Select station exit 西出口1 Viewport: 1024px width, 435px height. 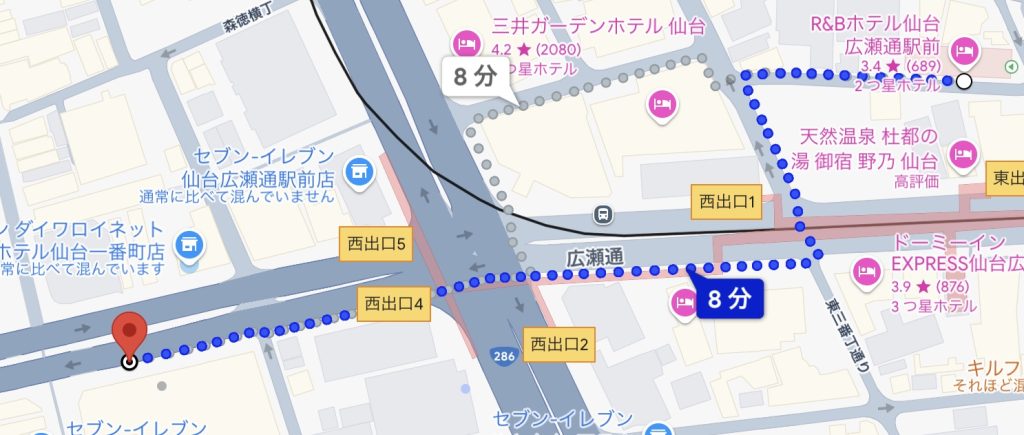coord(728,203)
